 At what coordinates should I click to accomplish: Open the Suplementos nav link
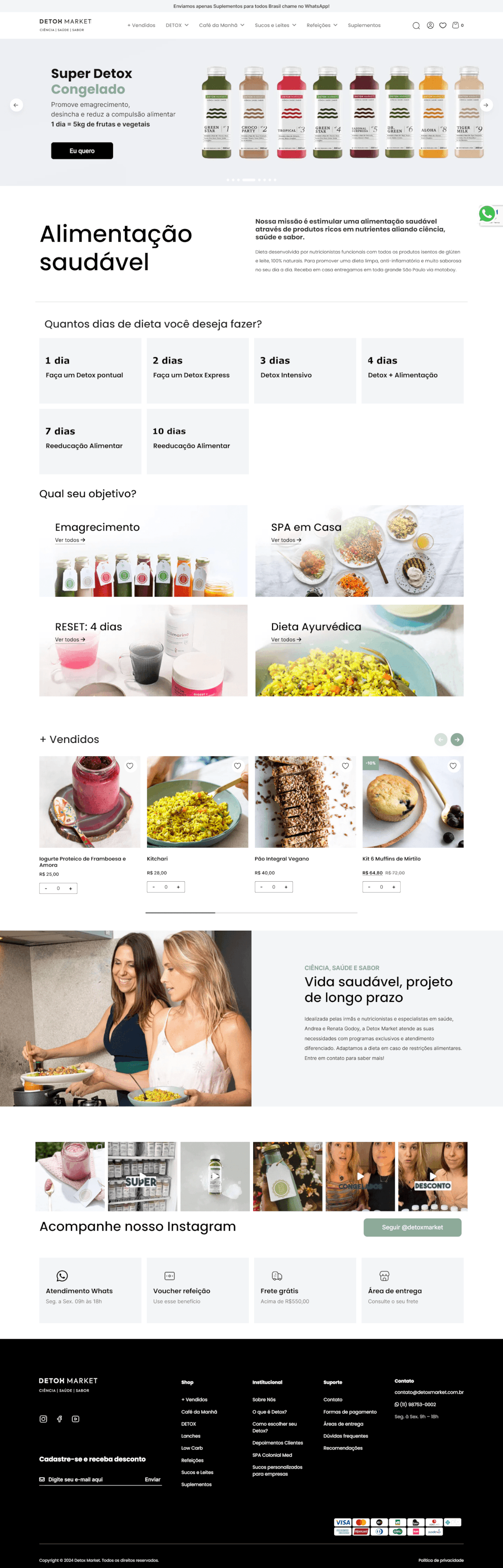(x=363, y=26)
